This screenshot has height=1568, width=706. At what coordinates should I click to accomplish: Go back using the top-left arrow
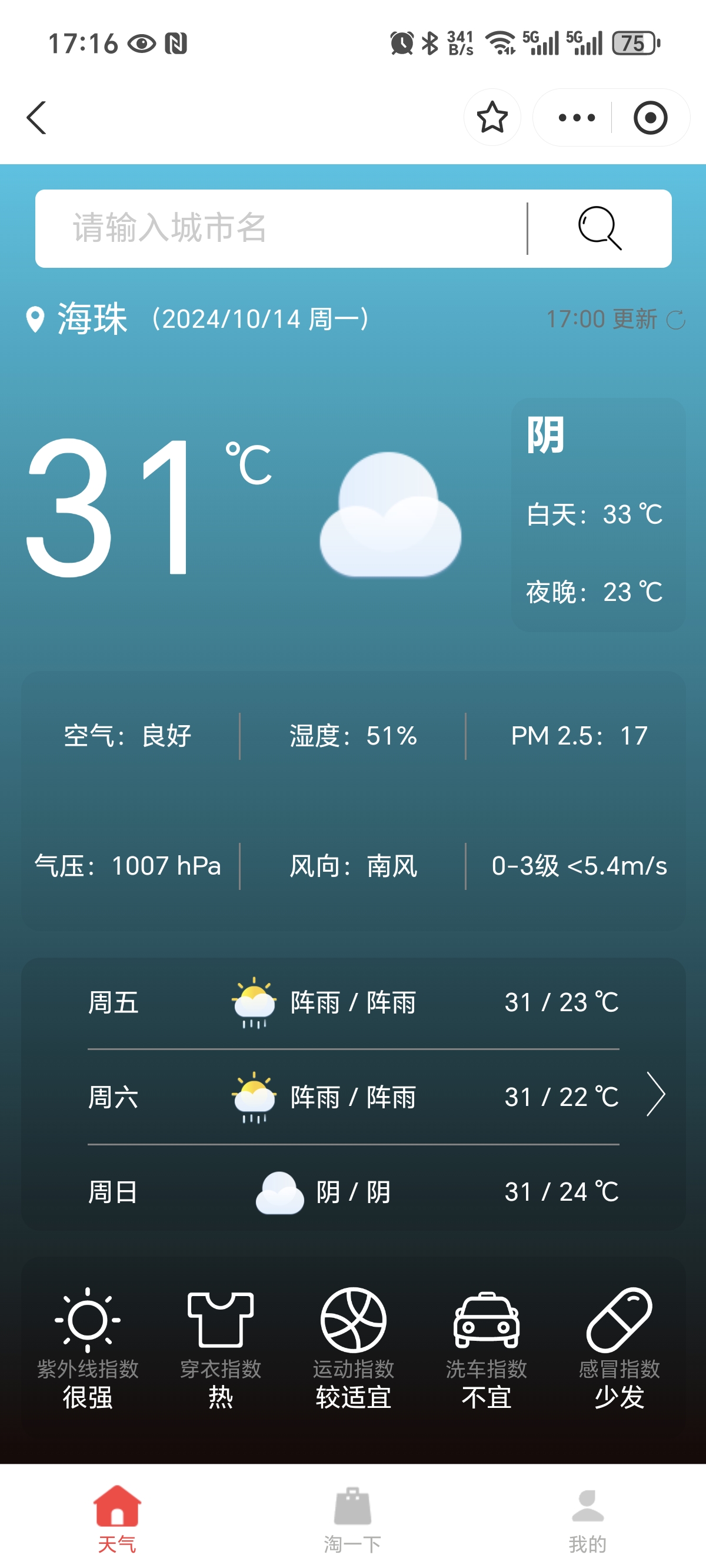click(x=36, y=118)
